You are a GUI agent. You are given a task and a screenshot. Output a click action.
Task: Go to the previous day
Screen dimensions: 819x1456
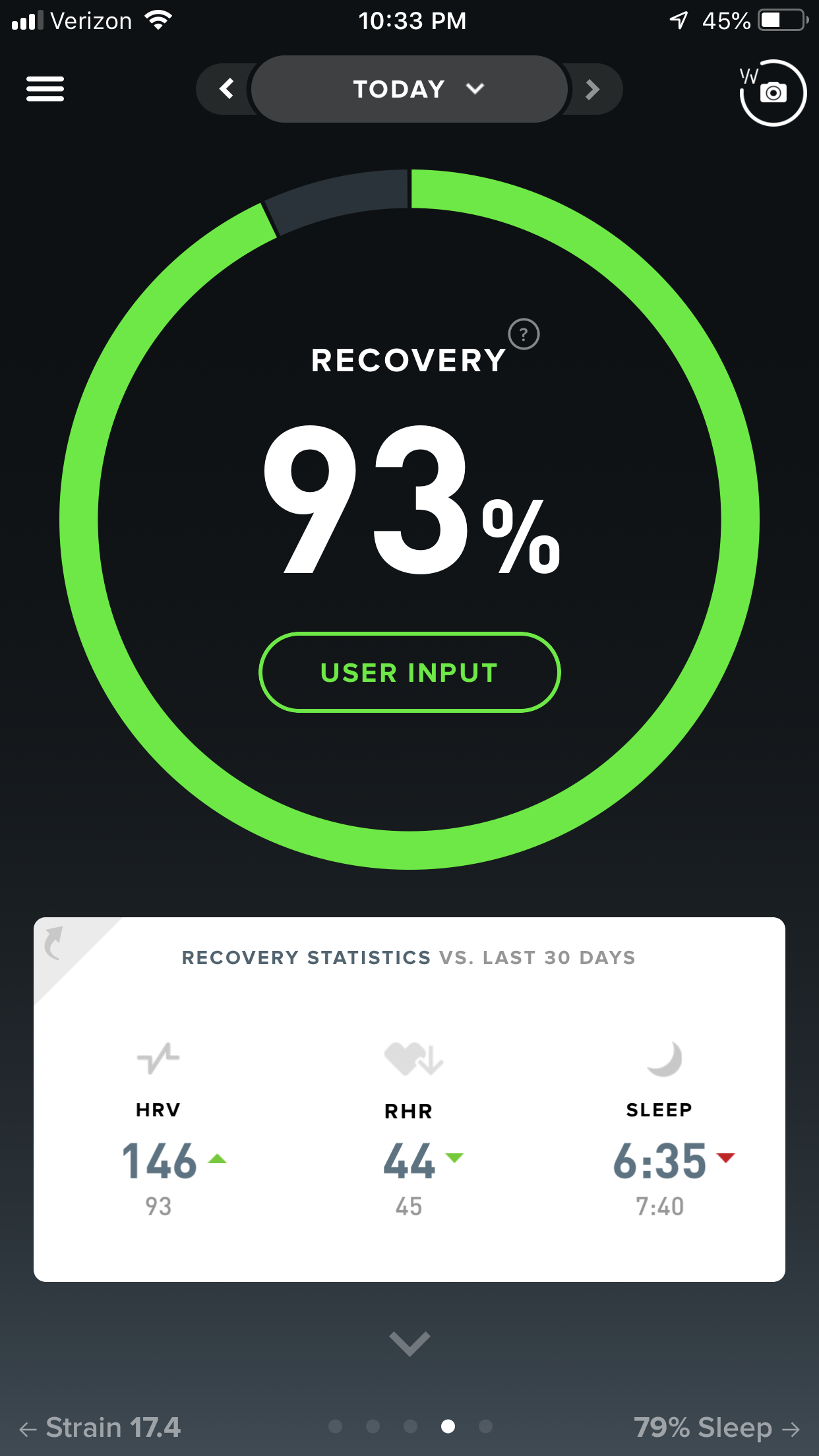pyautogui.click(x=226, y=89)
